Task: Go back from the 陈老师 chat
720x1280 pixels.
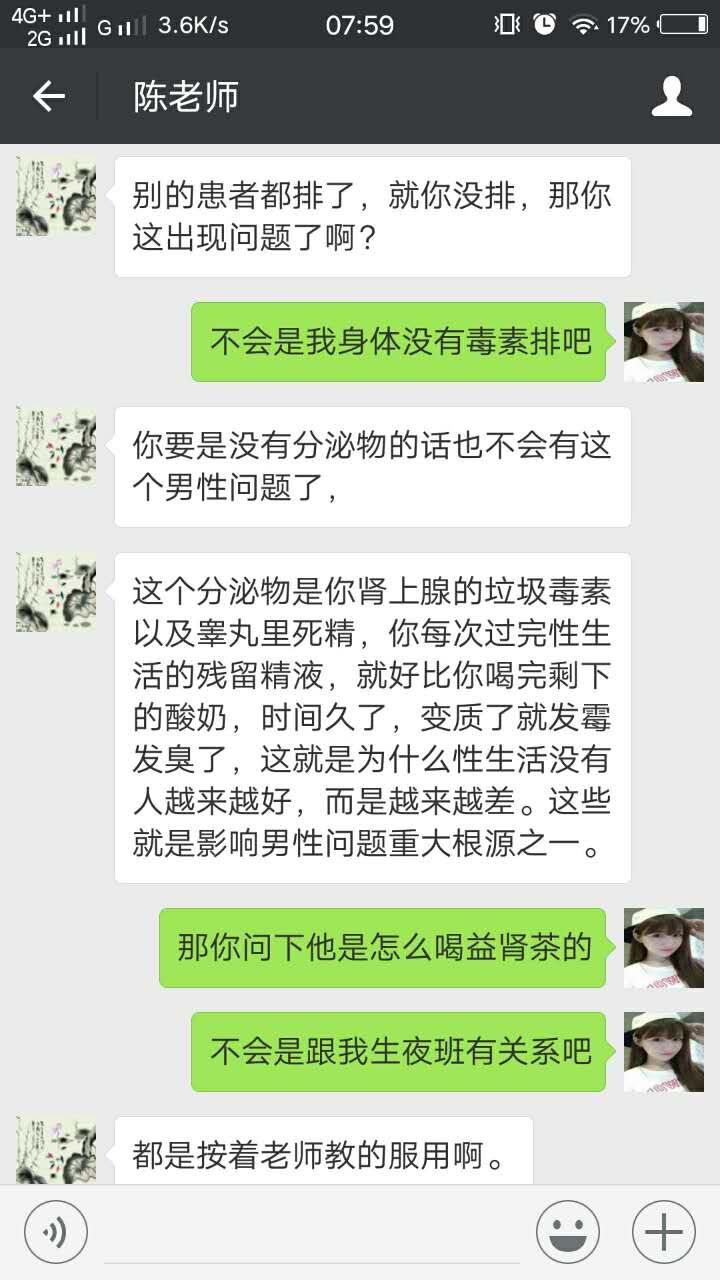Action: 48,96
